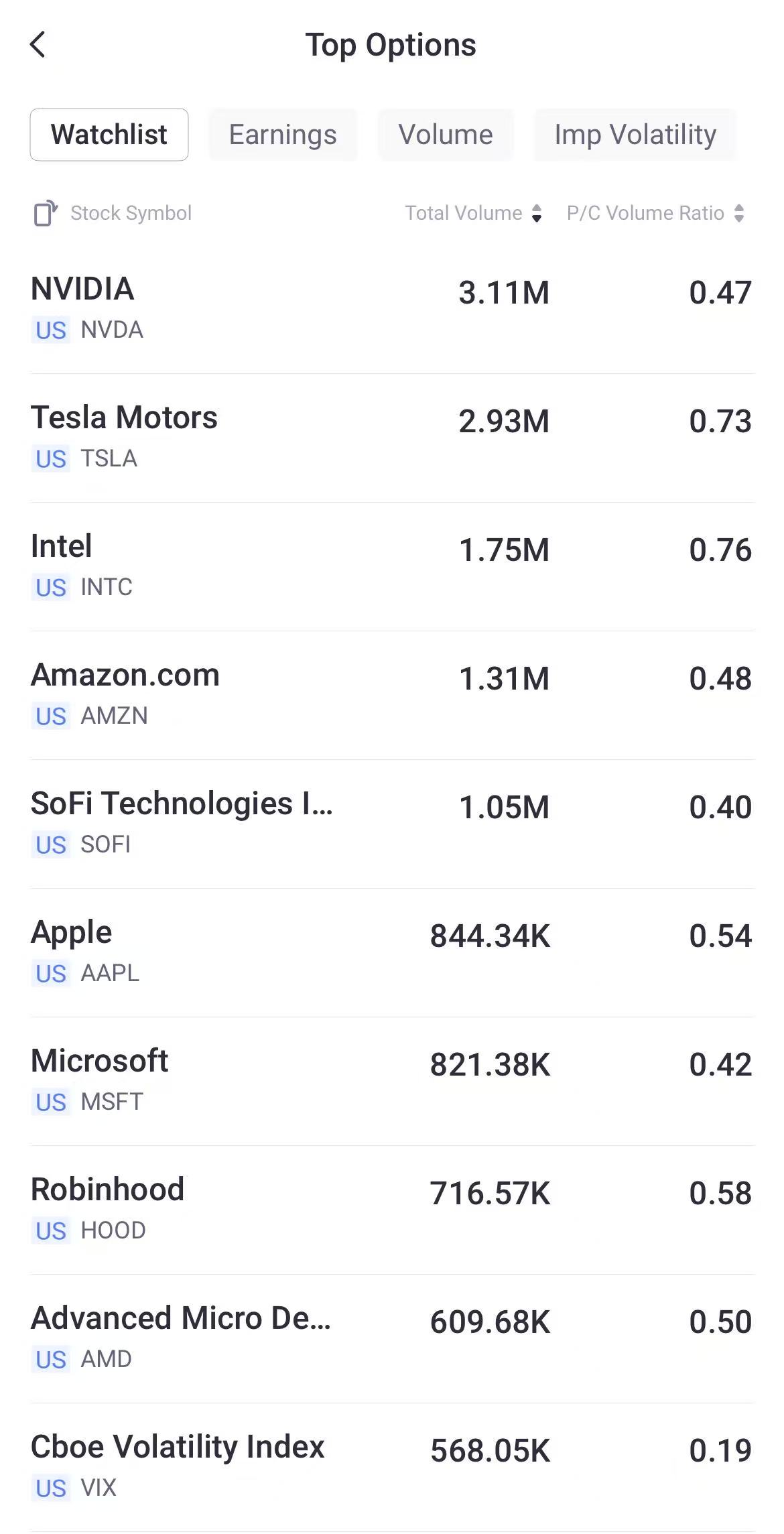Image resolution: width=784 pixels, height=1534 pixels.
Task: Switch to the Imp Volatility tab
Action: (635, 135)
